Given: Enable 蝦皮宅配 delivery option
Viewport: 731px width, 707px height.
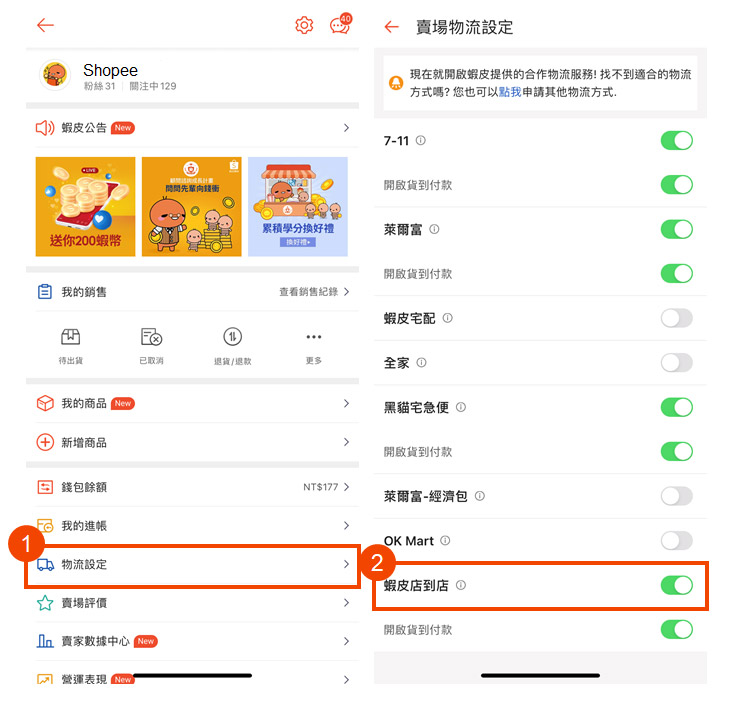Looking at the screenshot, I should (676, 318).
